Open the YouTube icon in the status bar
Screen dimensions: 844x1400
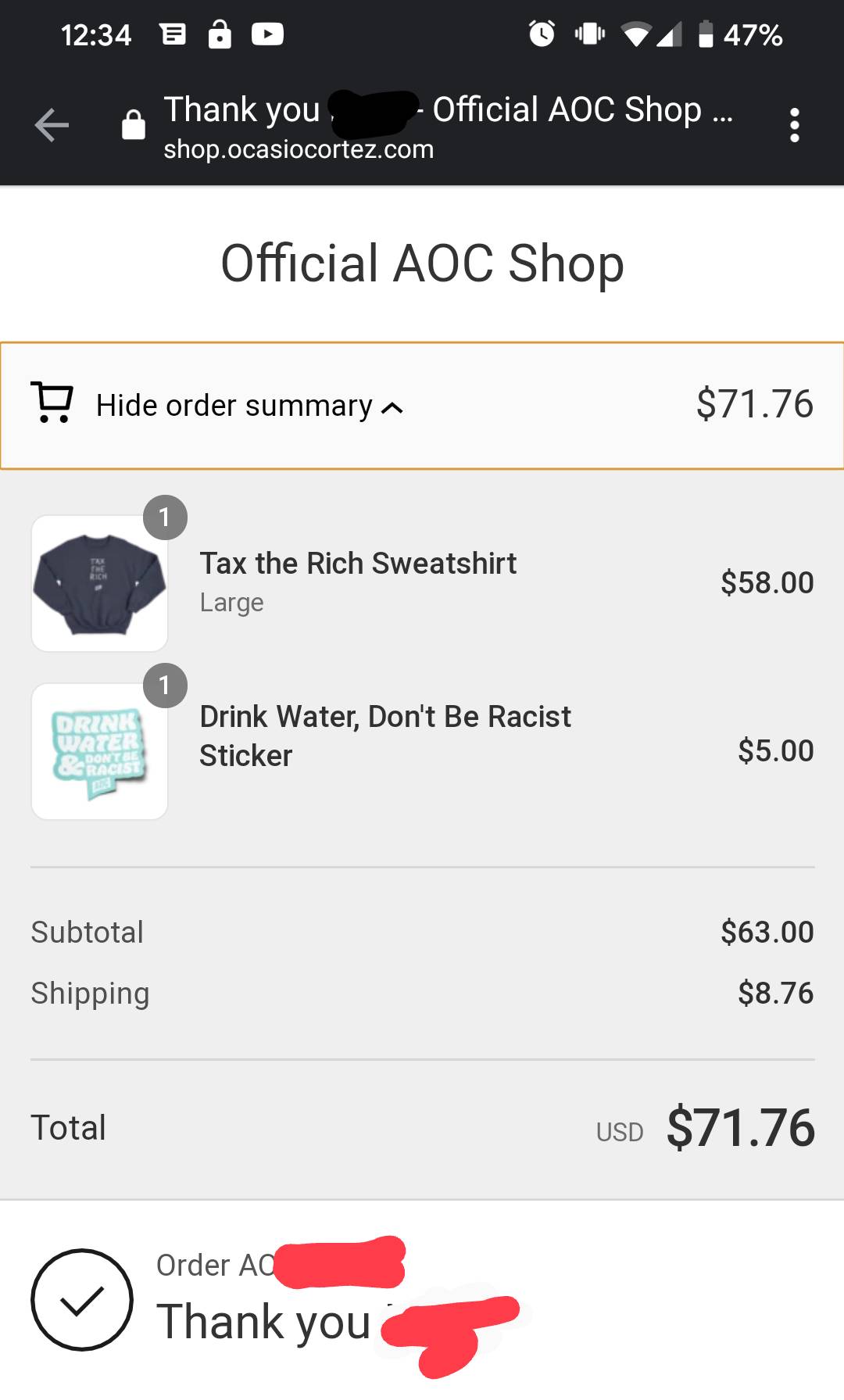click(266, 34)
